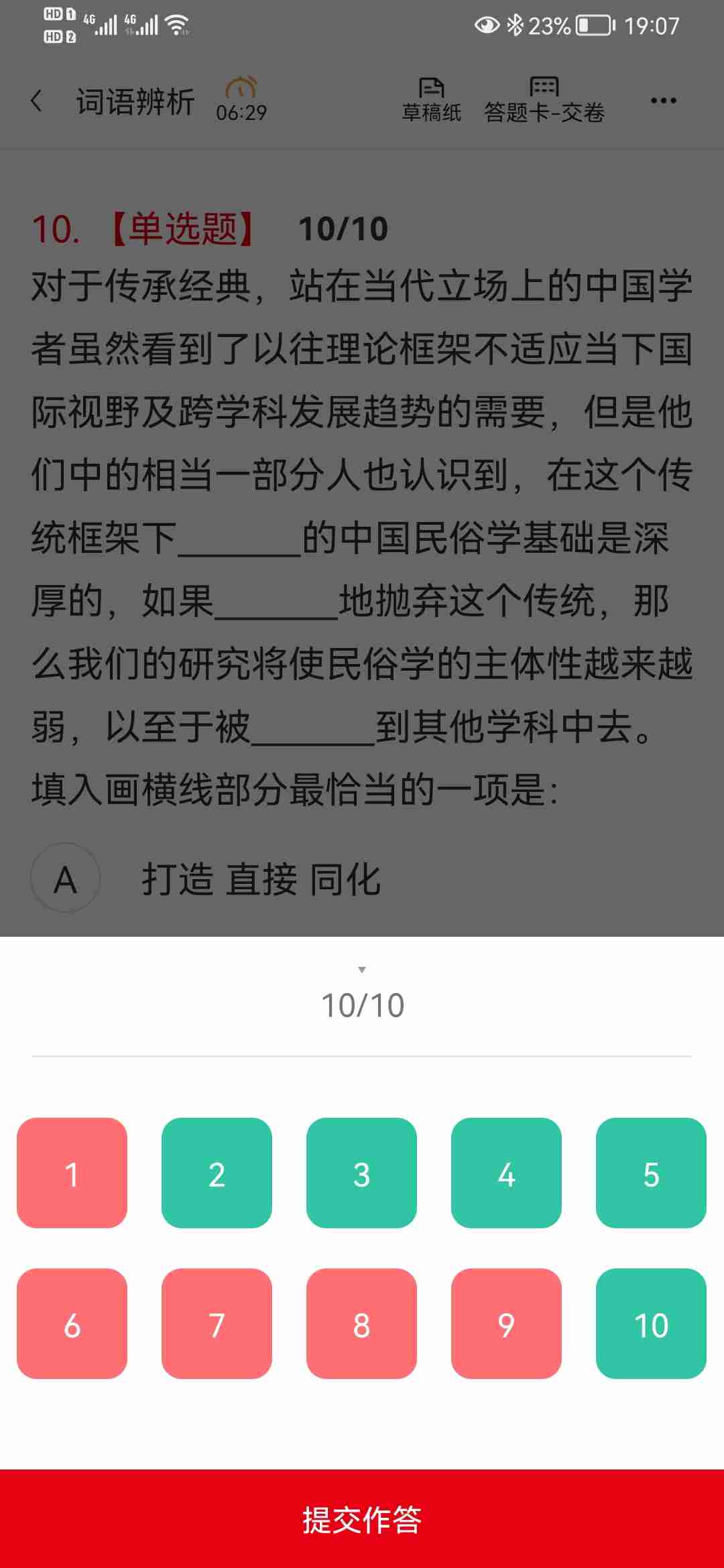Open question 4
The height and width of the screenshot is (1568, 724).
[x=506, y=1173]
